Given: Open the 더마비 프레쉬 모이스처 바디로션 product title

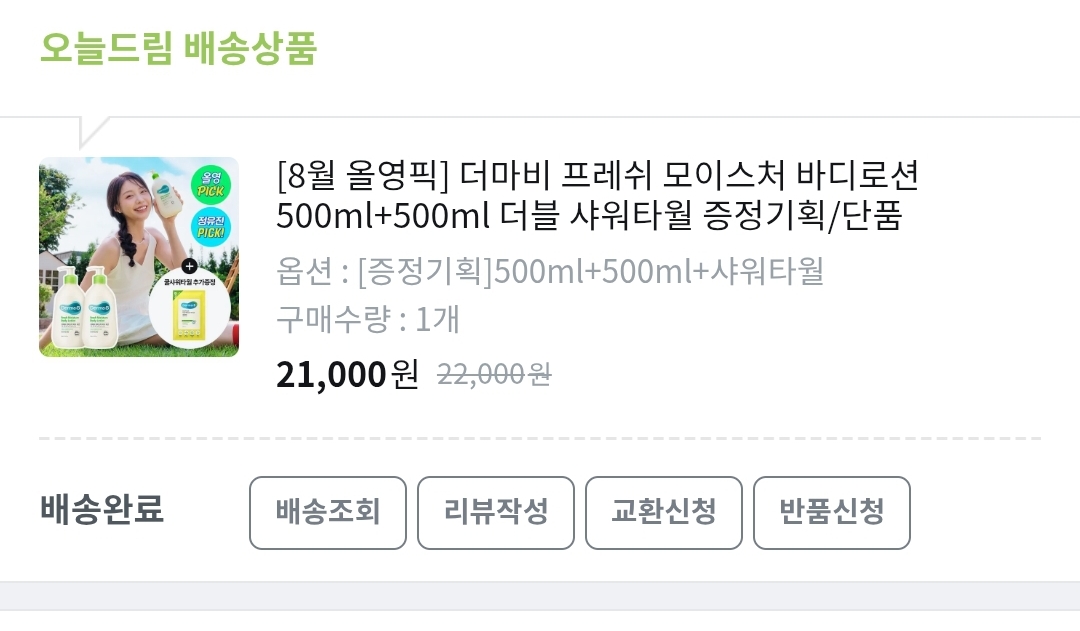Looking at the screenshot, I should 597,196.
